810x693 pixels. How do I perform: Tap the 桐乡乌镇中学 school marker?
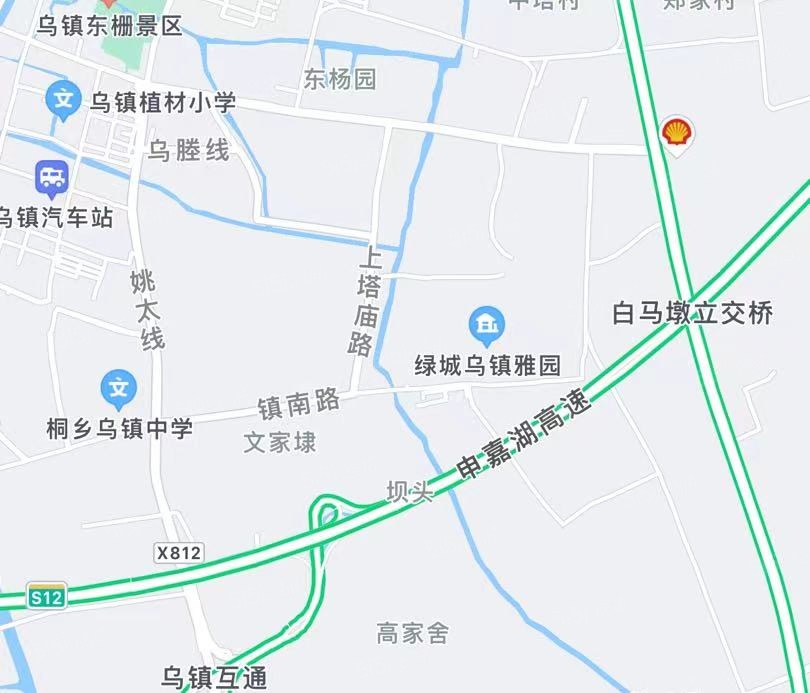tap(119, 387)
